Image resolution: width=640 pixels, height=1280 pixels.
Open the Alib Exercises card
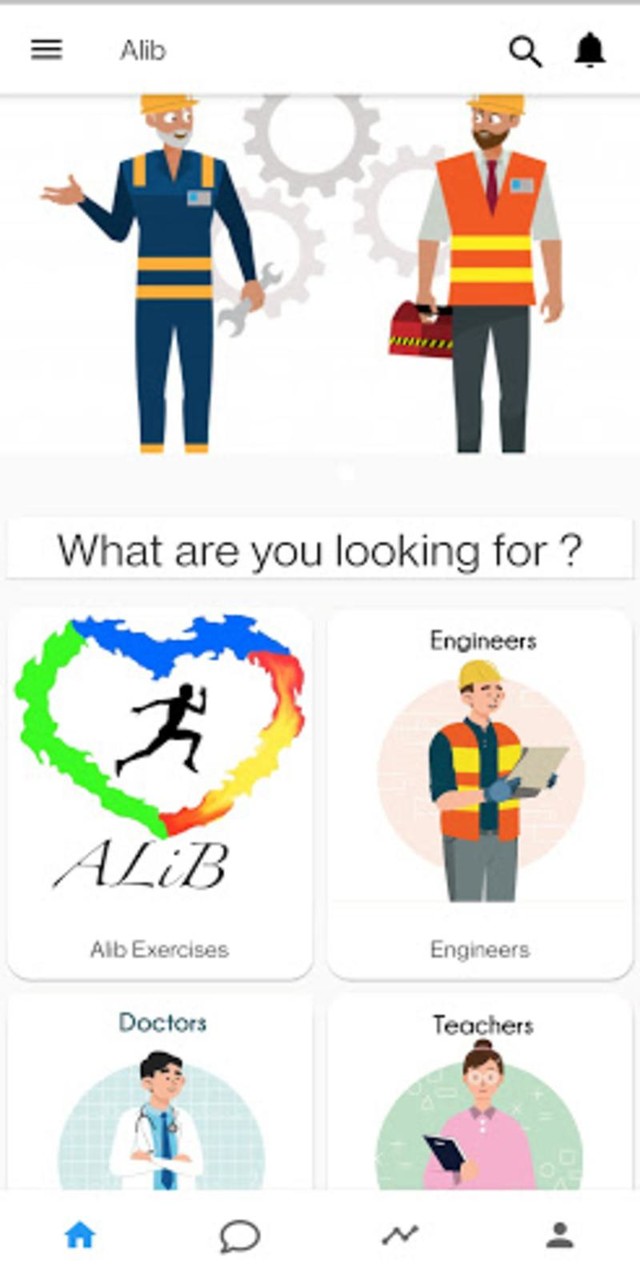(x=160, y=792)
